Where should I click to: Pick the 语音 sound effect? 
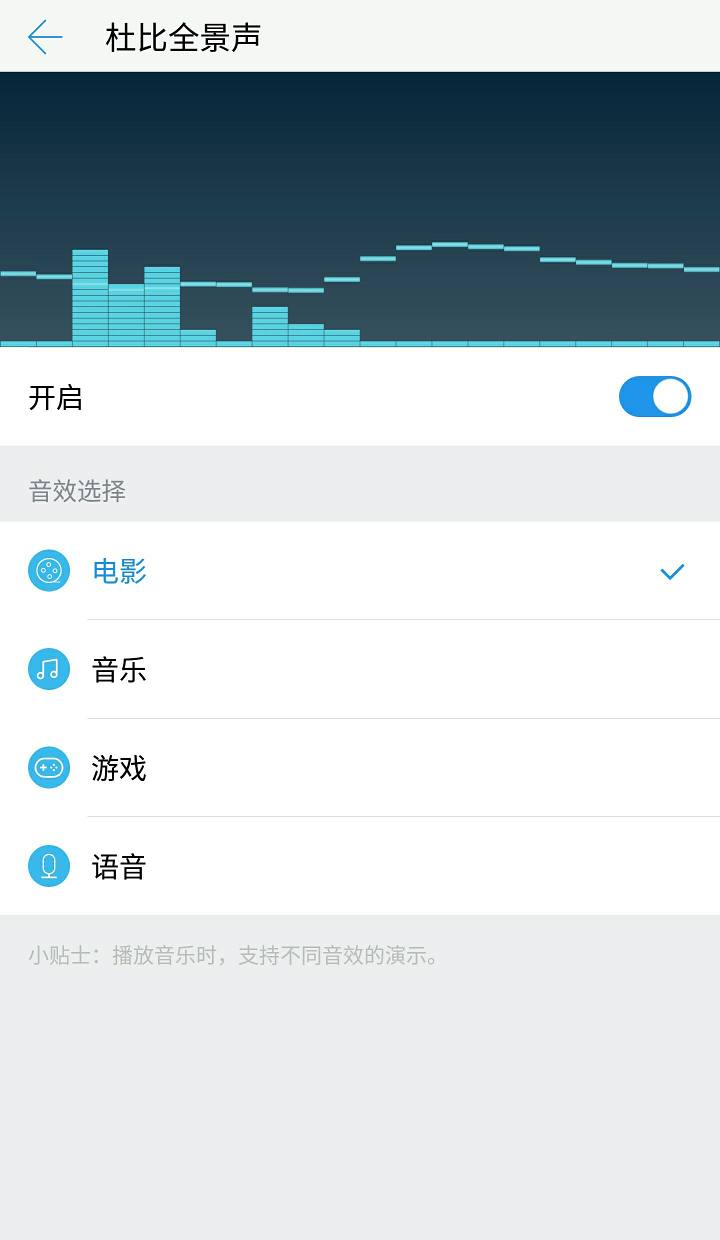pos(120,866)
